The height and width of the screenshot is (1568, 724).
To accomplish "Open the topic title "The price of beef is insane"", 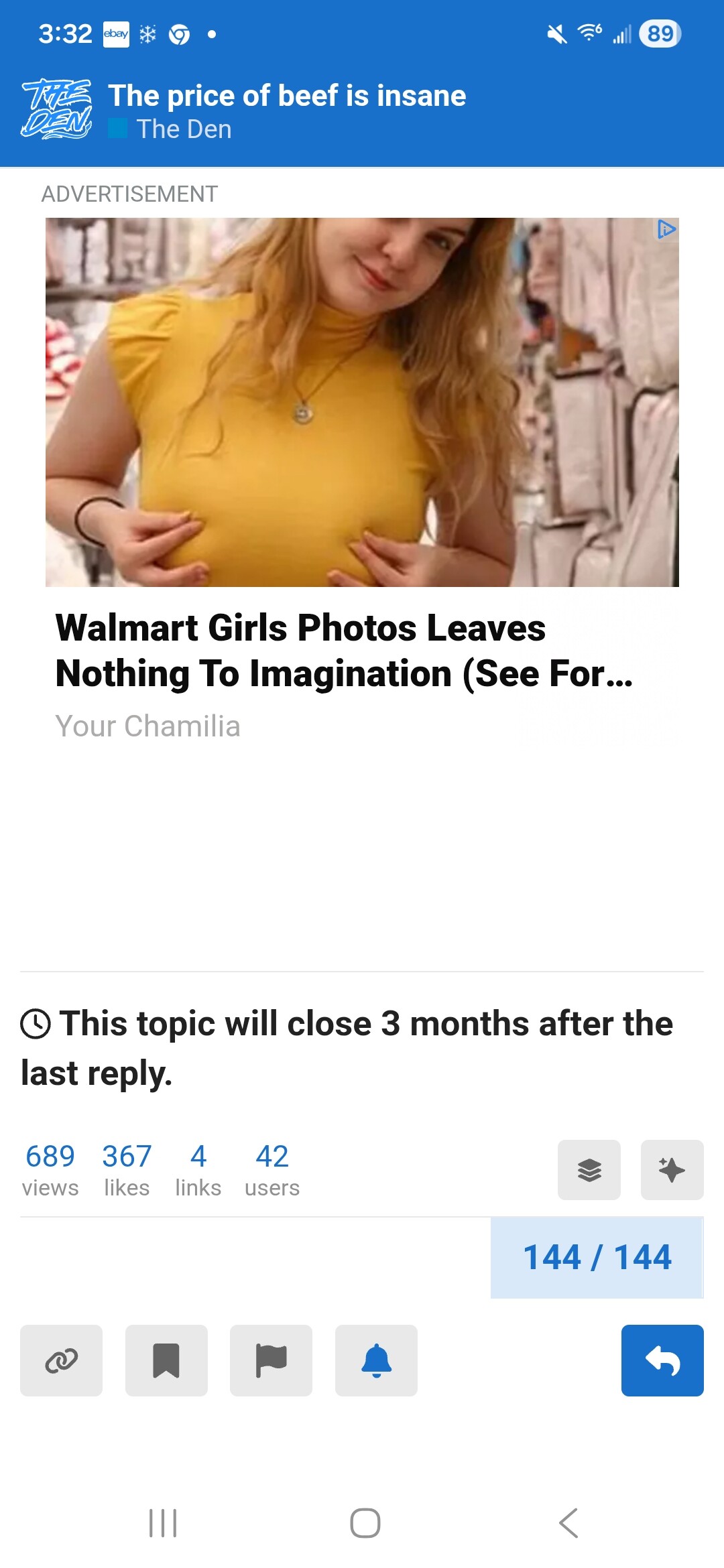I will coord(287,96).
